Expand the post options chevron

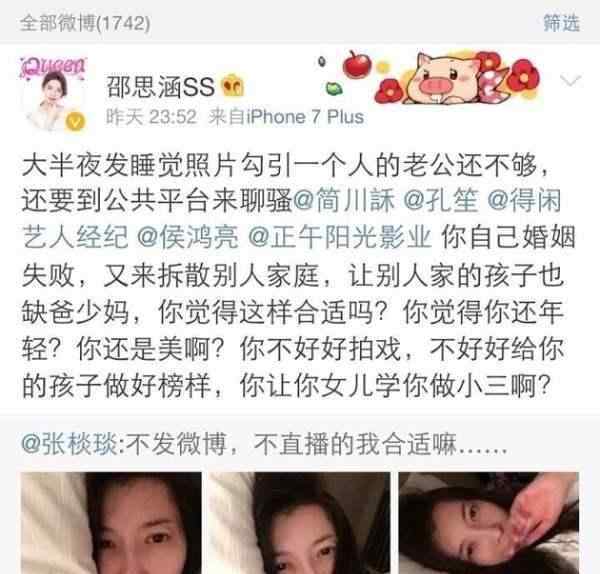coord(571,81)
